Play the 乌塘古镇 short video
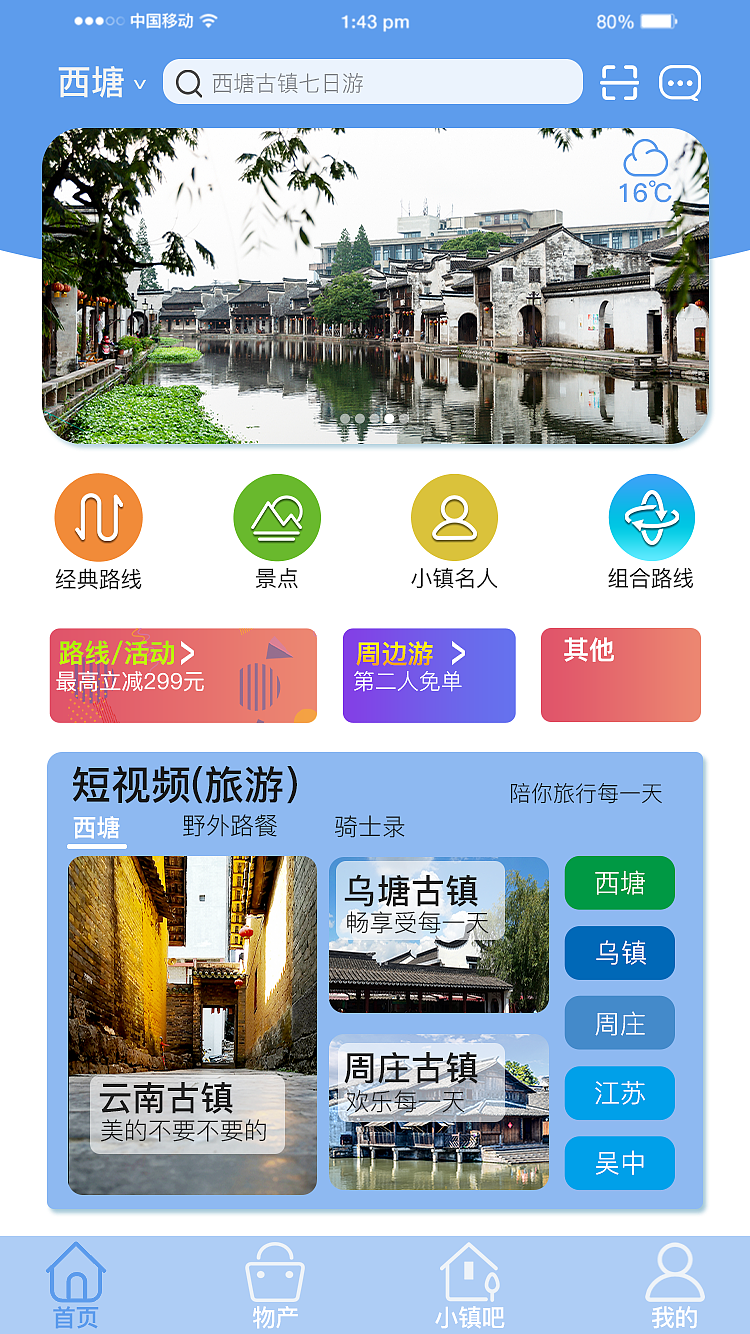 [439, 935]
